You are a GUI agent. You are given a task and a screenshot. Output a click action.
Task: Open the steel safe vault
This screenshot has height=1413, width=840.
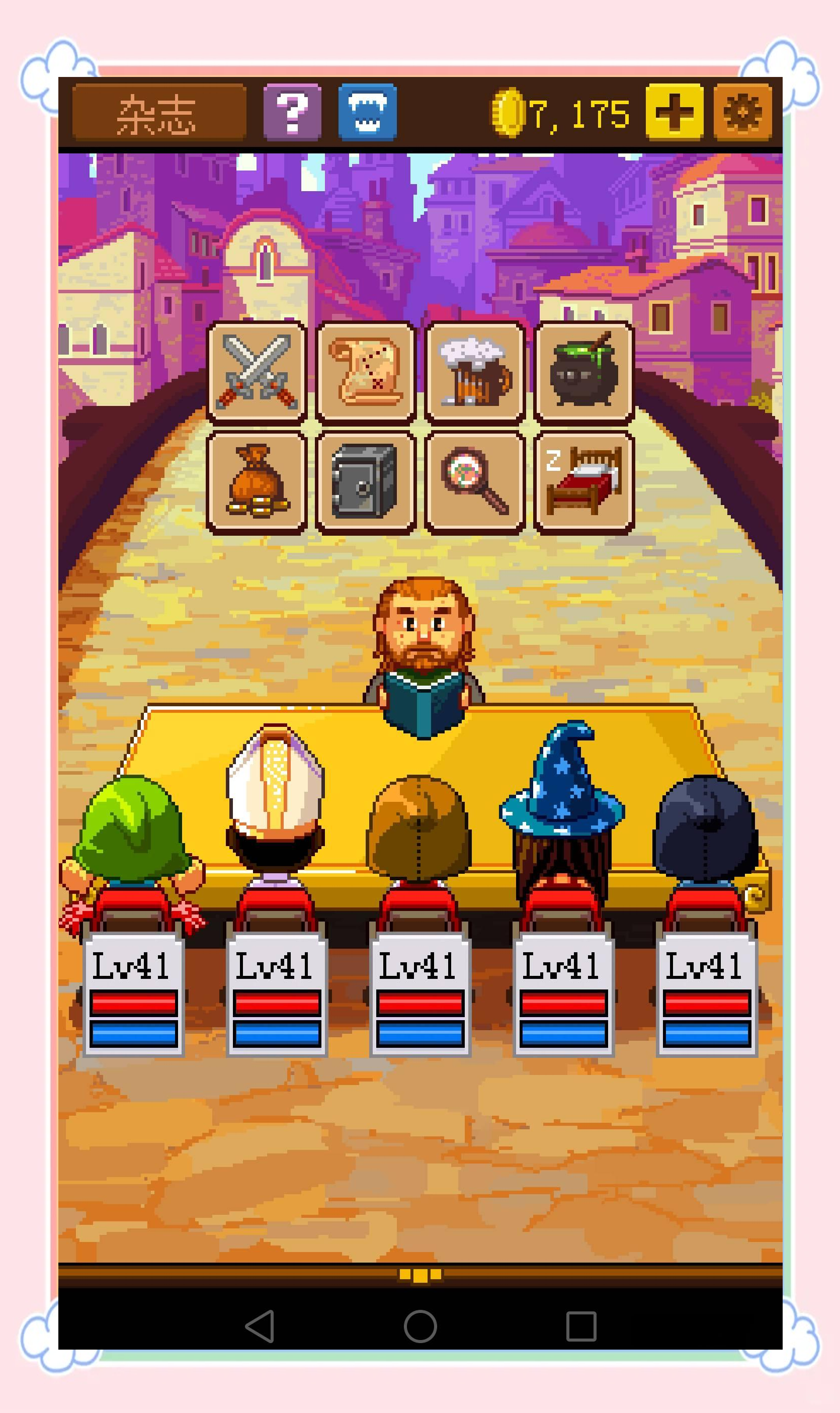[x=366, y=482]
